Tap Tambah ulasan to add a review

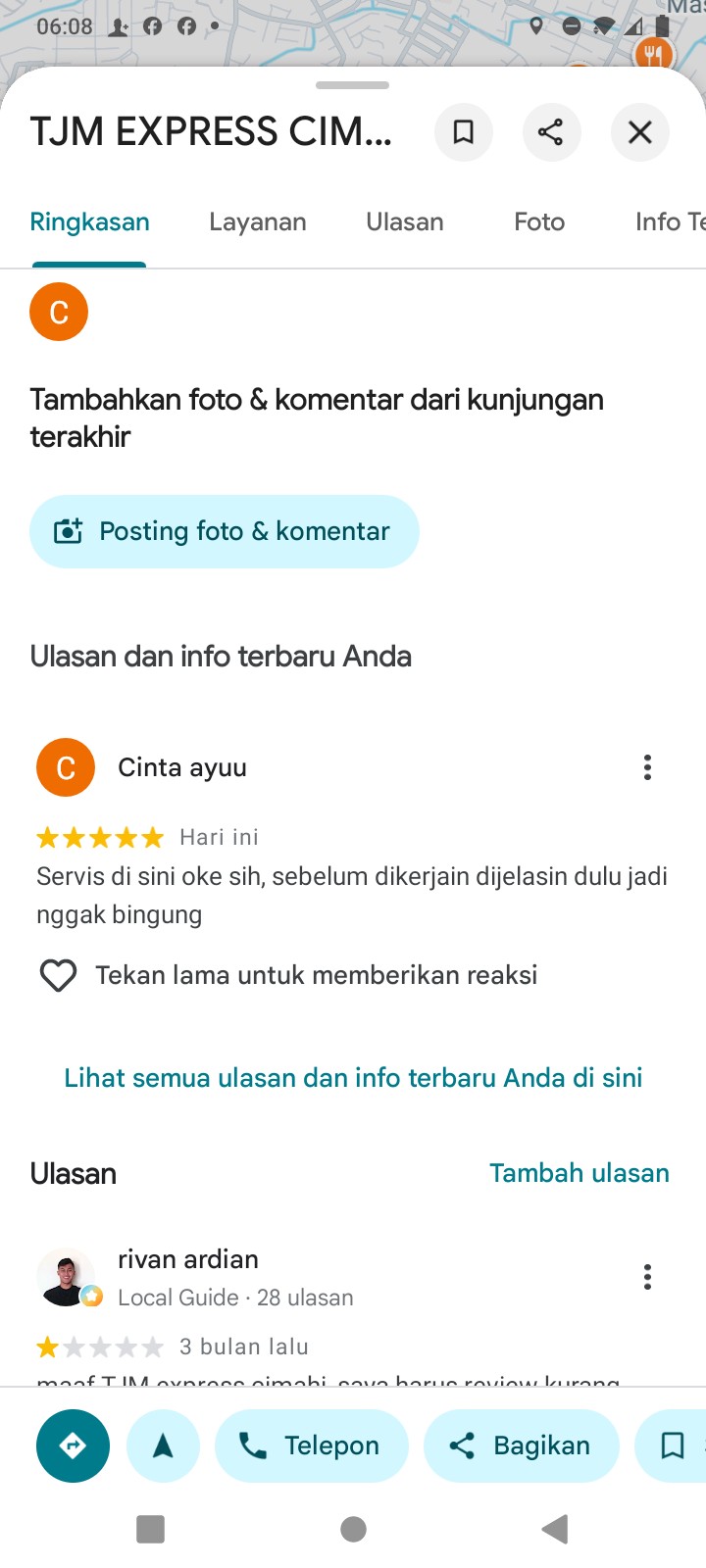coord(580,1173)
